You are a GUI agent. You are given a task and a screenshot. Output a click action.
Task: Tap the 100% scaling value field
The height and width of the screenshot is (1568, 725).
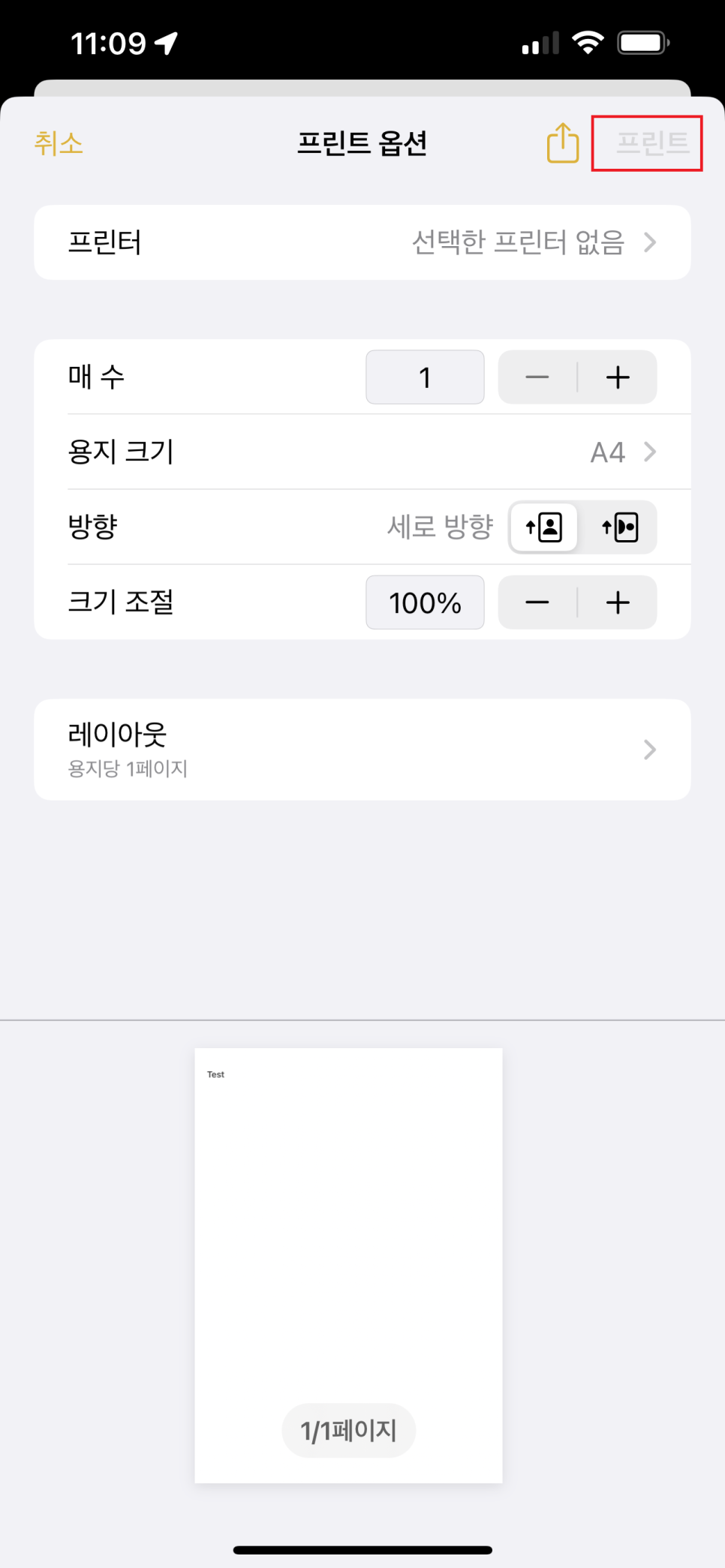point(425,602)
